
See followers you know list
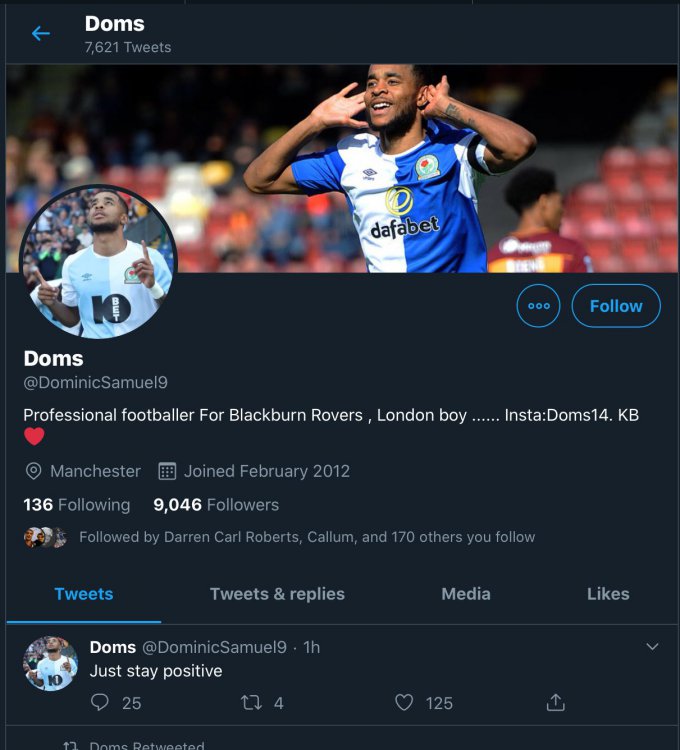306,537
